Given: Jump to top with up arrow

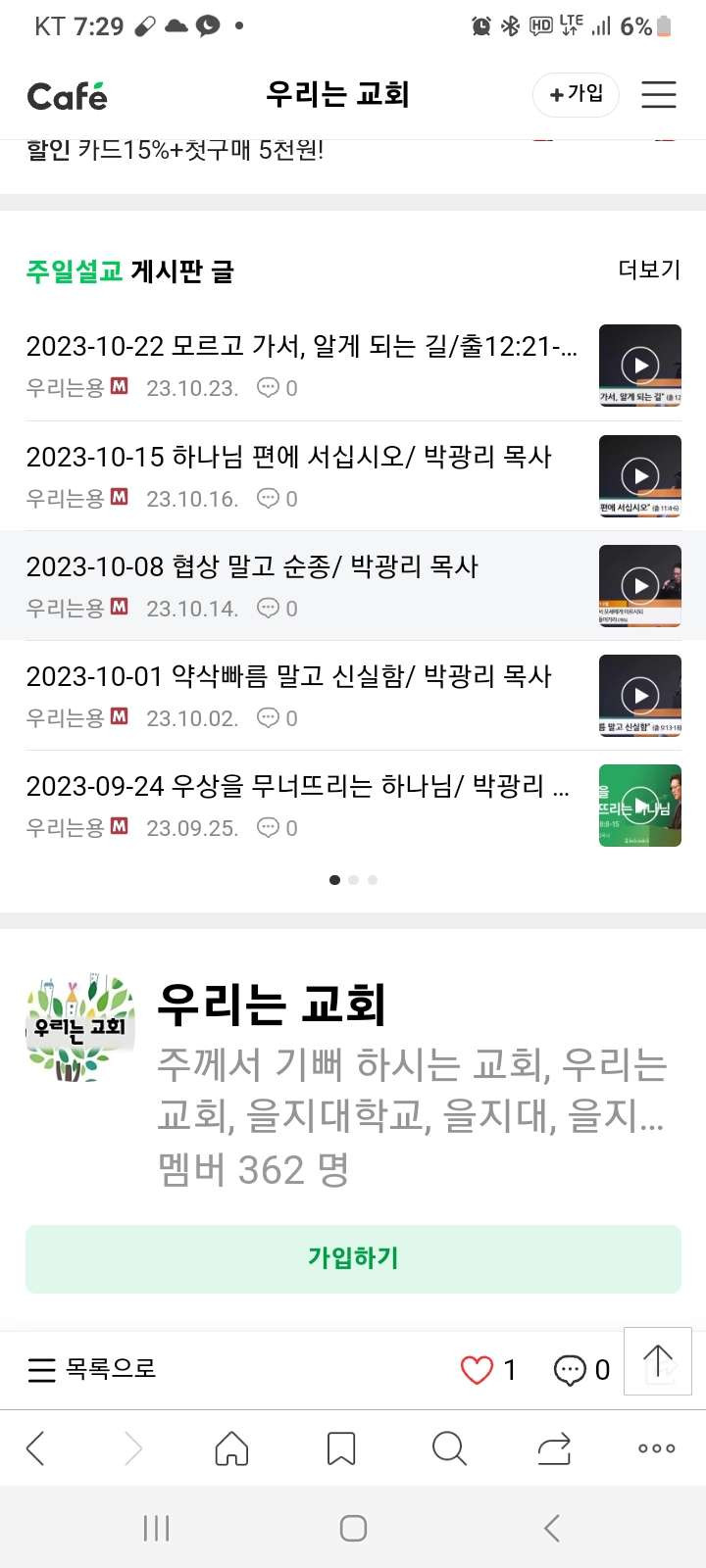Looking at the screenshot, I should 658,1361.
